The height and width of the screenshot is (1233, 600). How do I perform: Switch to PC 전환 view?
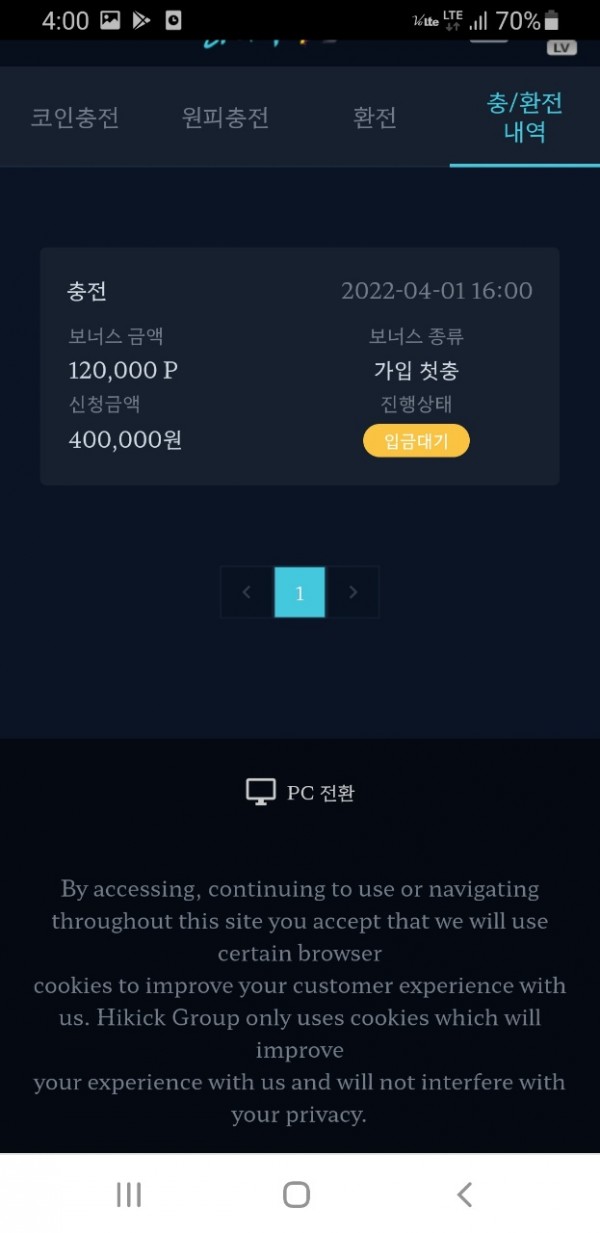point(300,793)
